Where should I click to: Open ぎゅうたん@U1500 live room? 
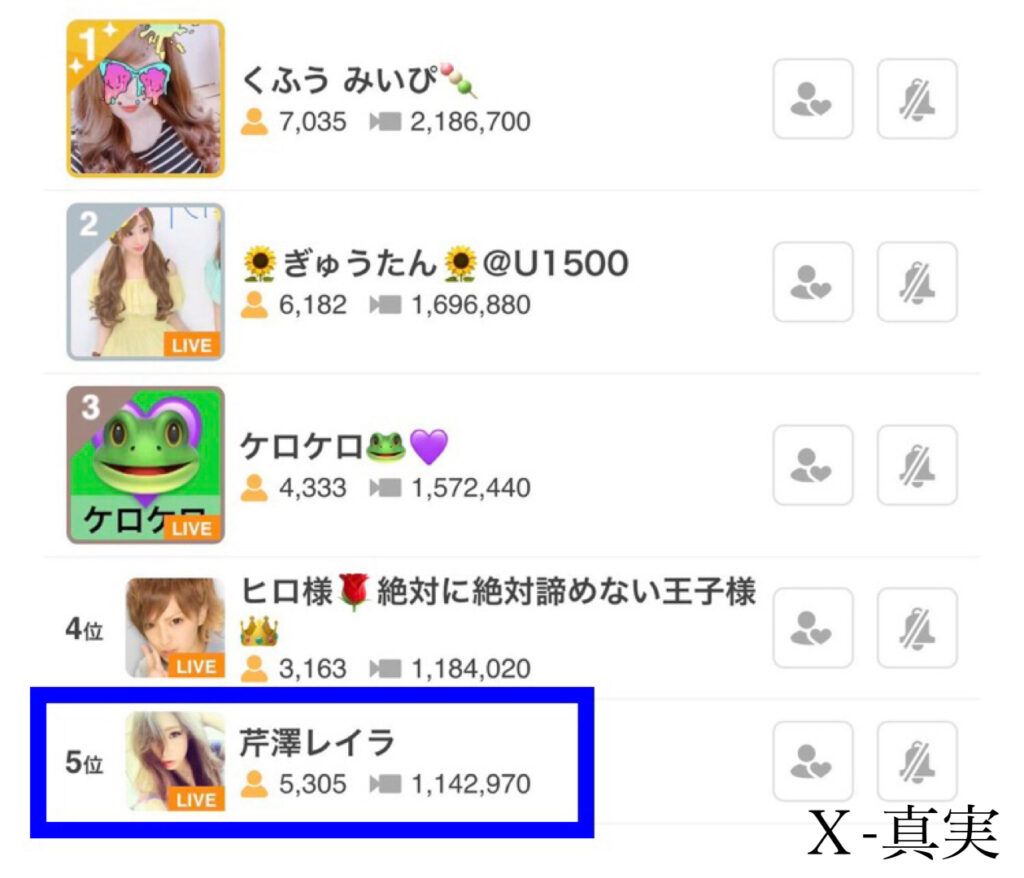[146, 282]
